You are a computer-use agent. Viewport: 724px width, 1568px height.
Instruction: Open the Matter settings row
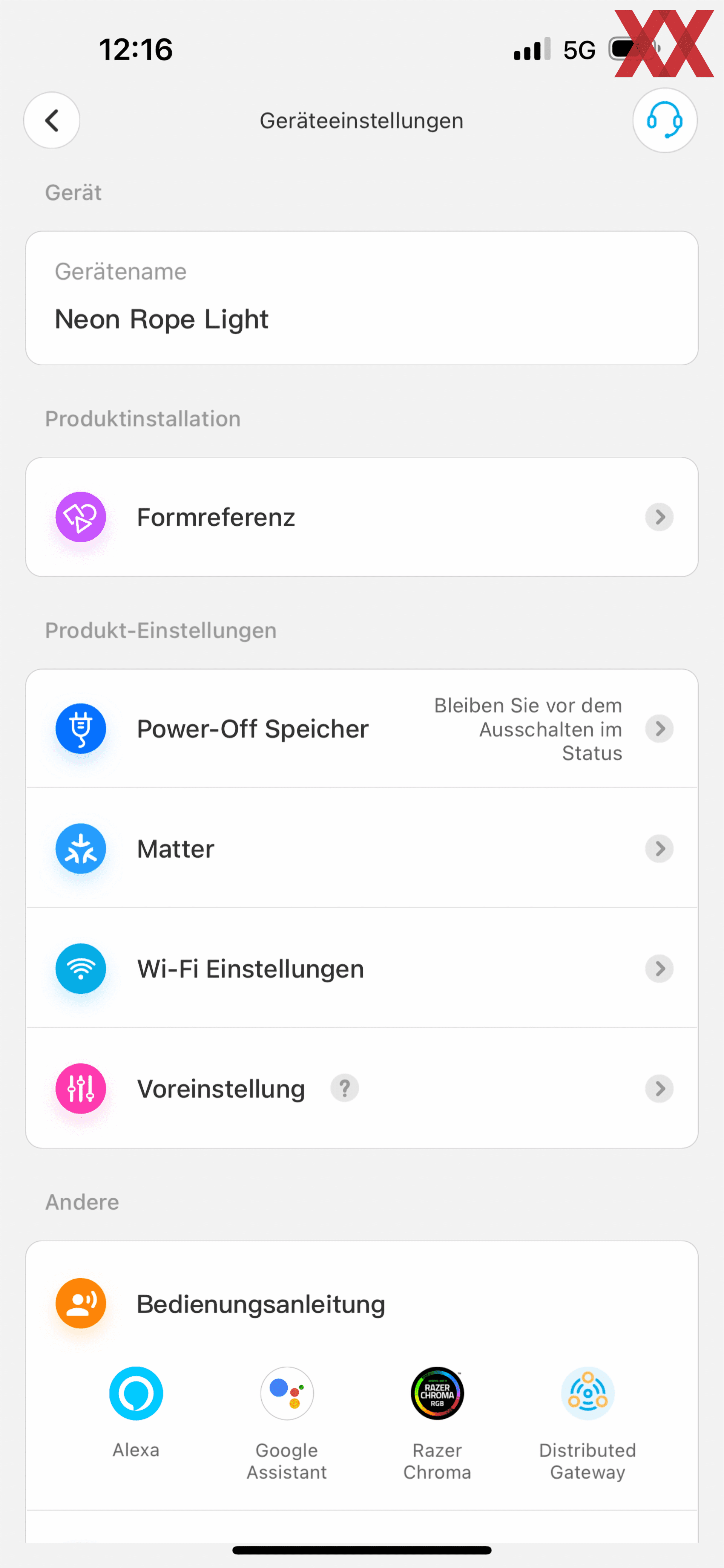click(362, 849)
